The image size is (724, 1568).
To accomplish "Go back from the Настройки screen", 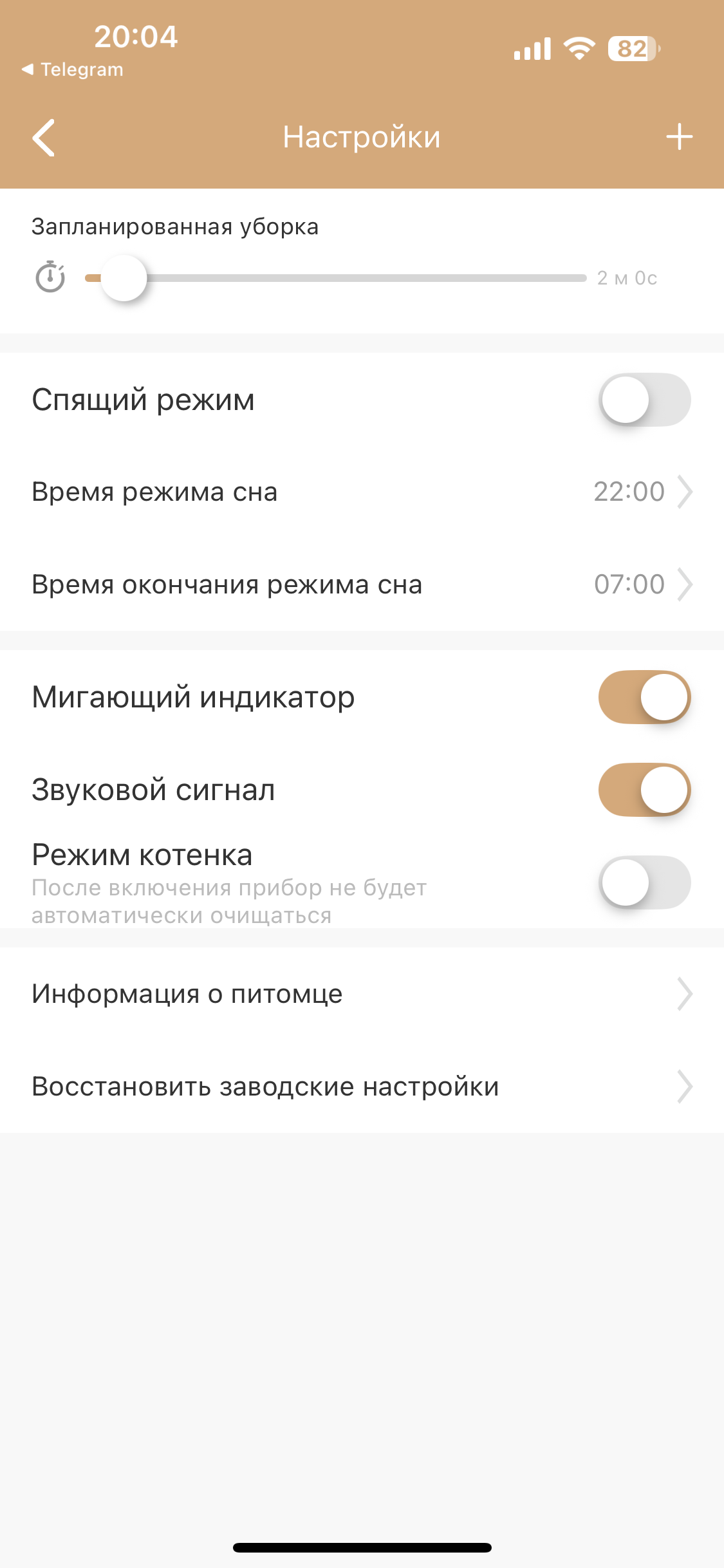I will tap(44, 137).
